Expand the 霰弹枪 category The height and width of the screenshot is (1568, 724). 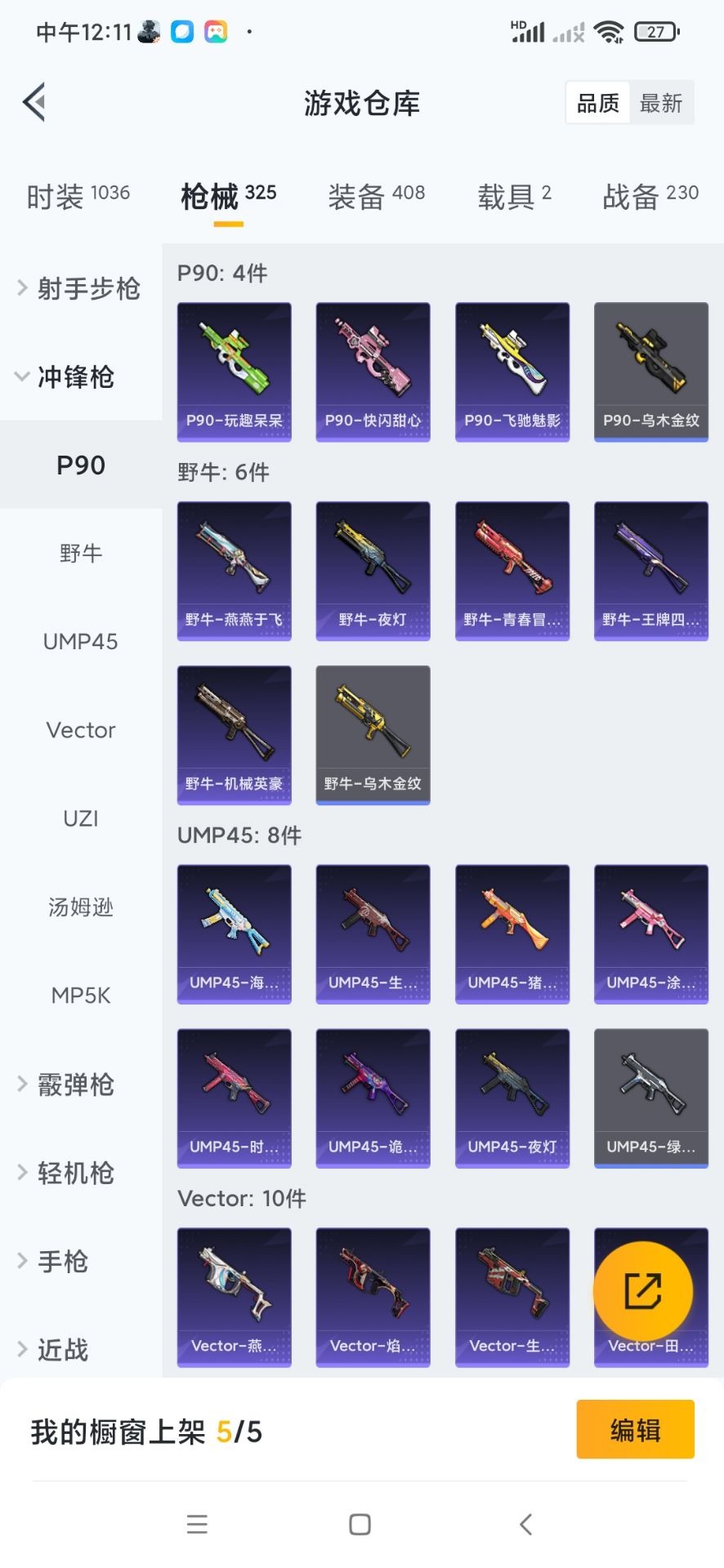(x=75, y=1085)
